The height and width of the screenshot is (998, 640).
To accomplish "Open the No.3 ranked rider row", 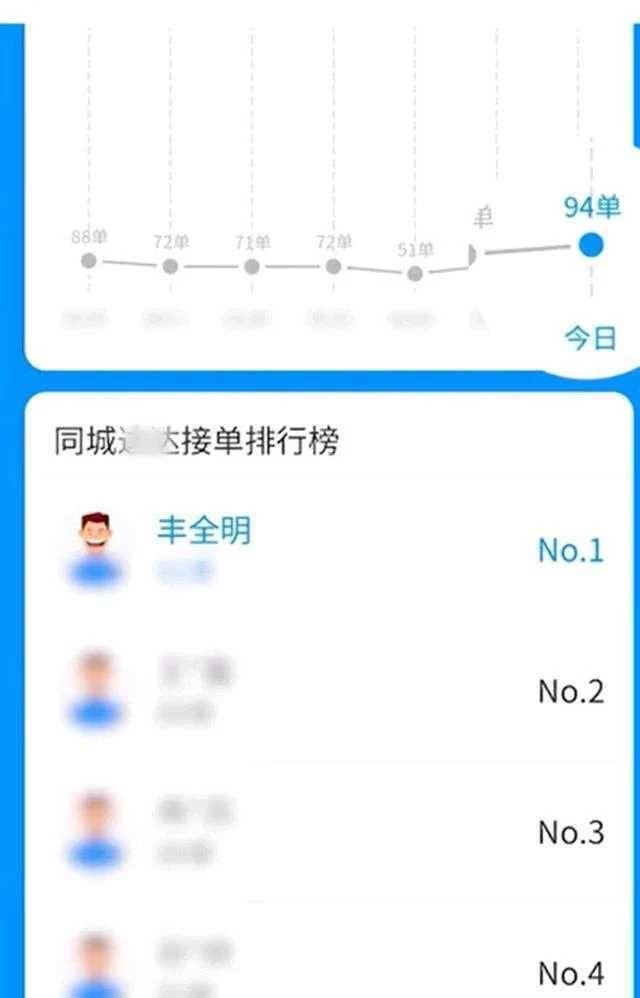I will point(330,830).
